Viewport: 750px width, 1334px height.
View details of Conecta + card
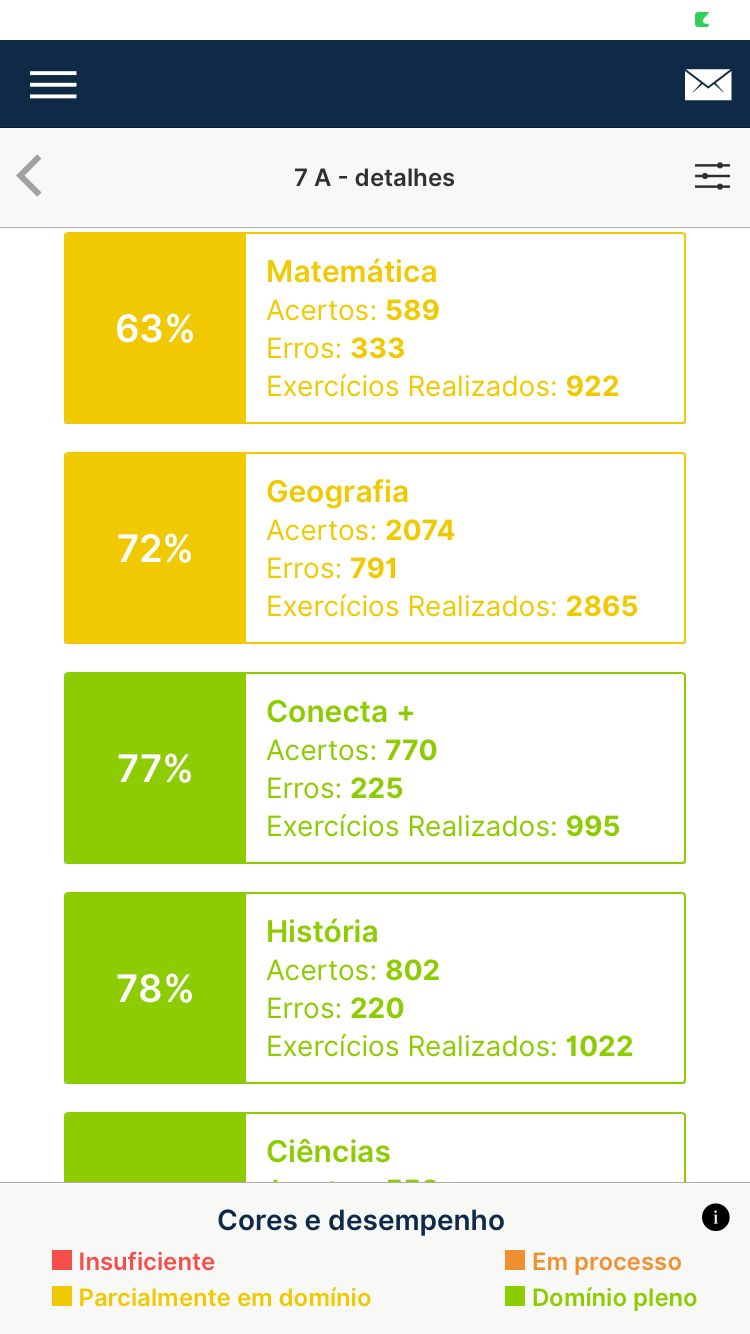375,768
